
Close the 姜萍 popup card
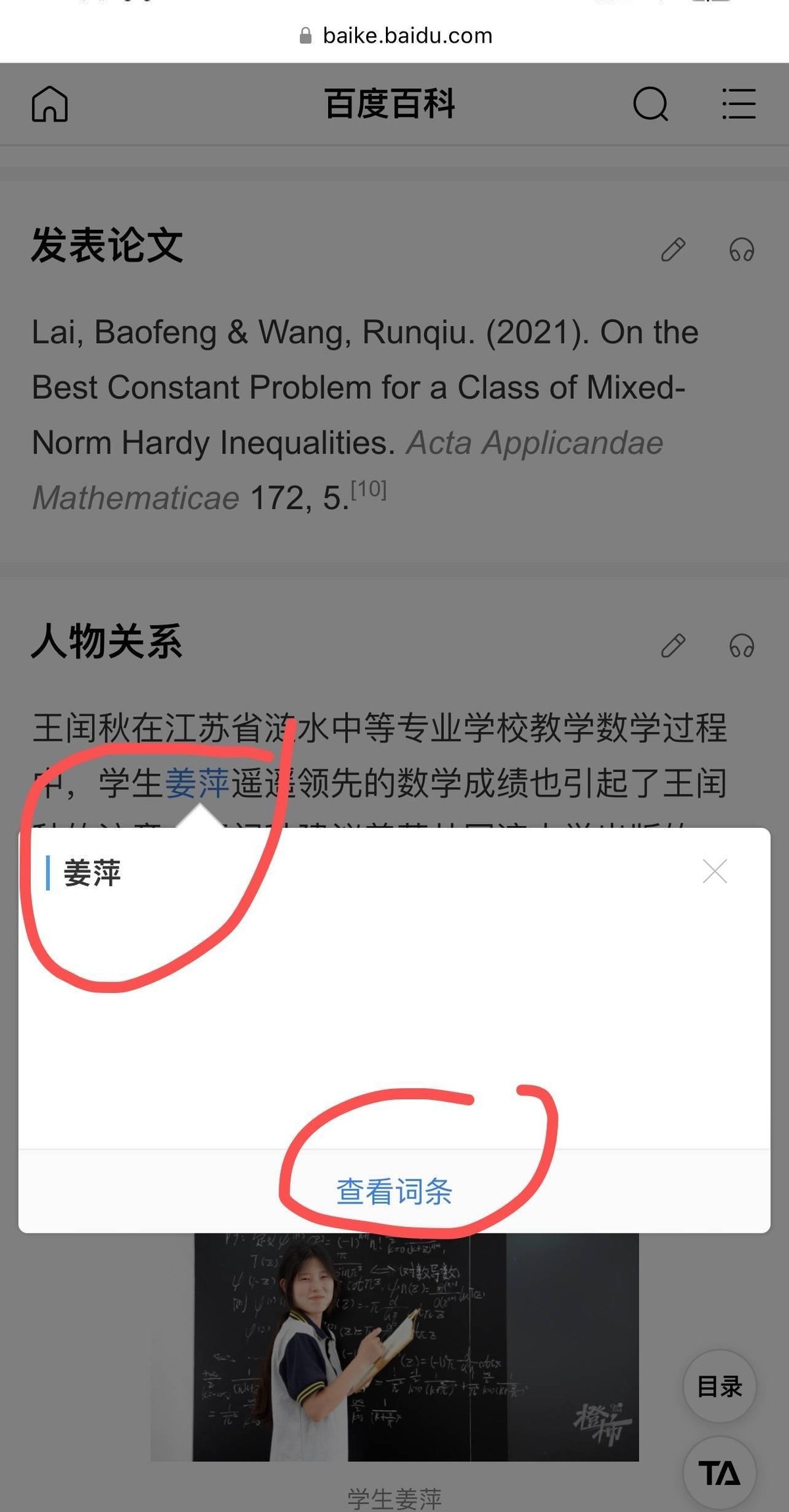coord(715,871)
